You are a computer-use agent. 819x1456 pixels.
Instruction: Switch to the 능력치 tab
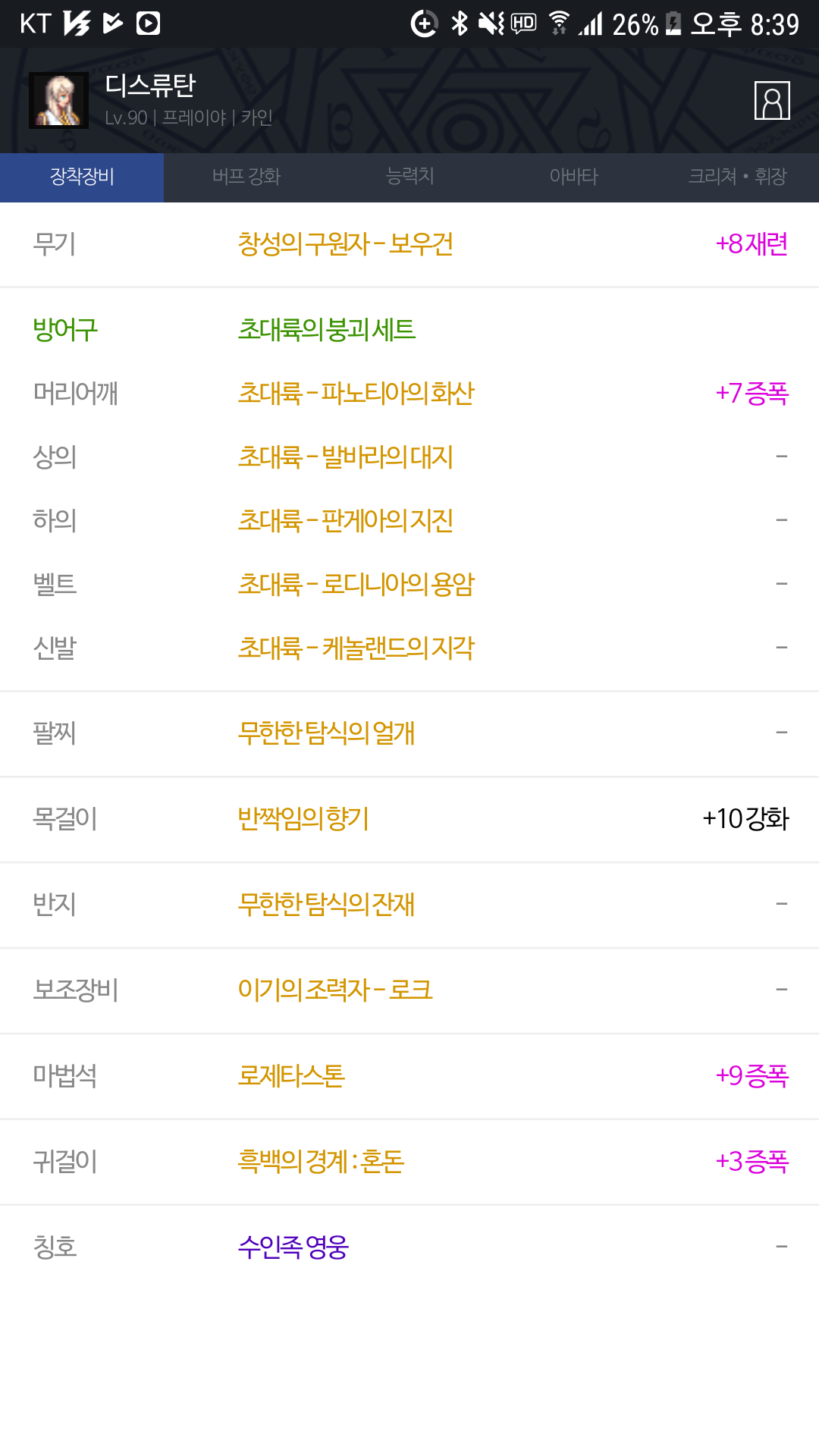click(x=409, y=177)
